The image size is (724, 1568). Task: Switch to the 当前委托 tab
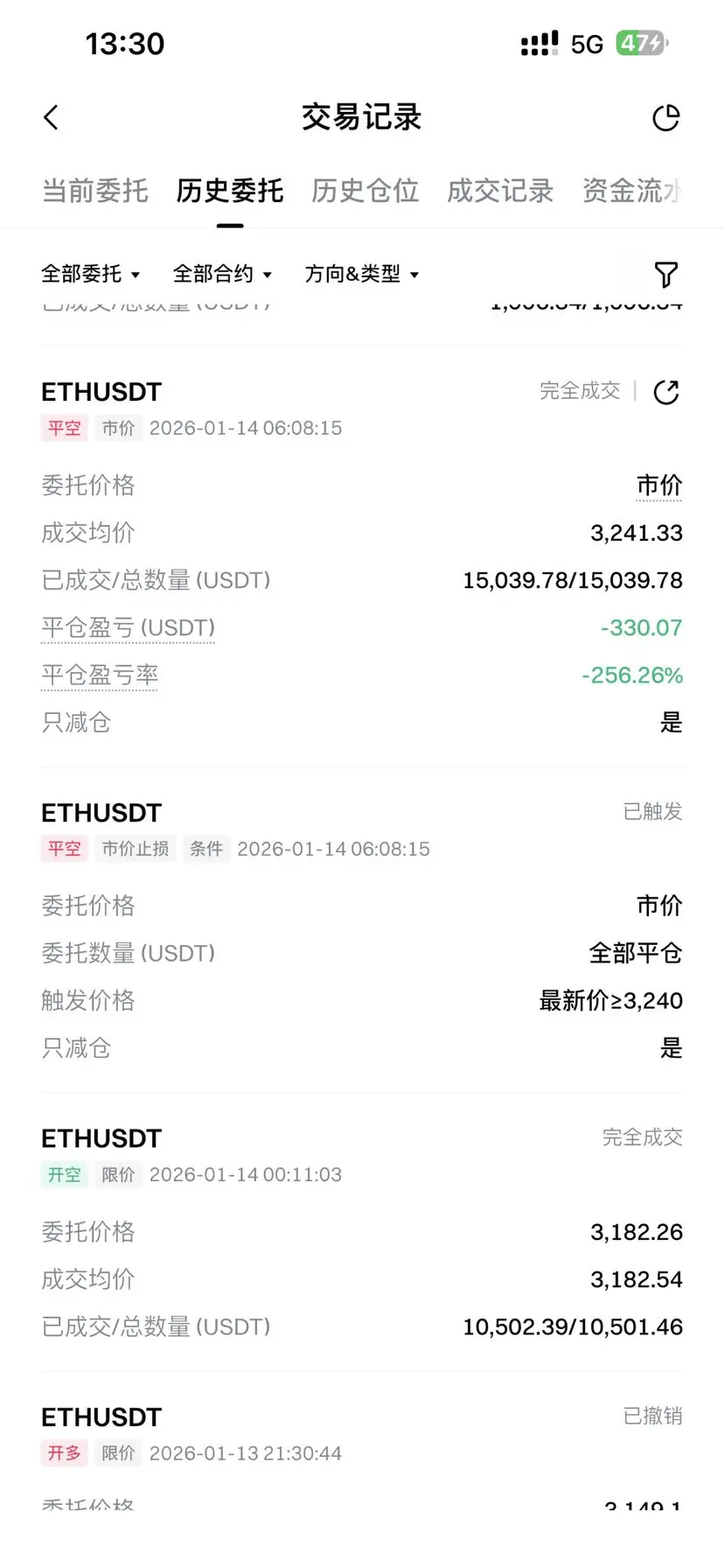(x=95, y=191)
